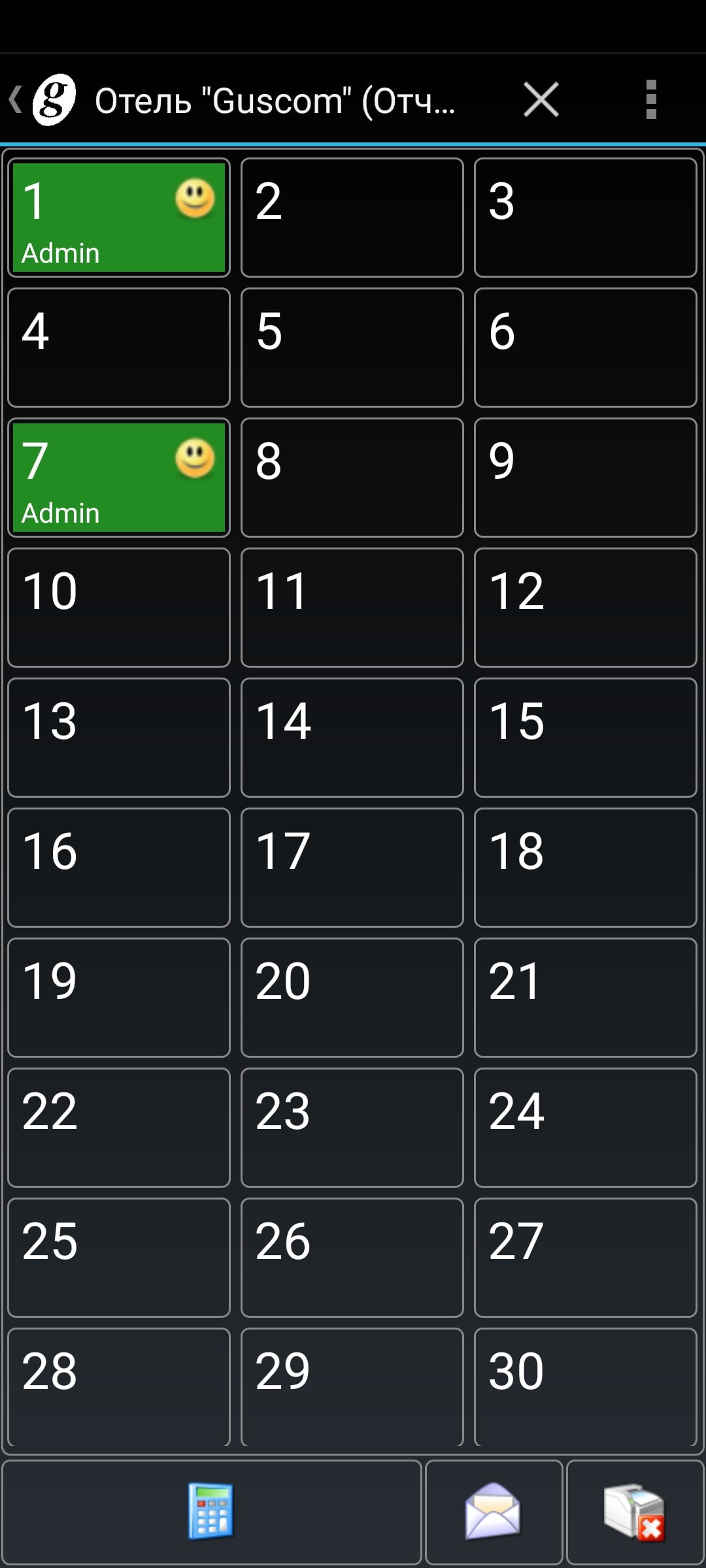Tap the printer with red cross button
Screen dimensions: 706x1568
pos(635,1512)
